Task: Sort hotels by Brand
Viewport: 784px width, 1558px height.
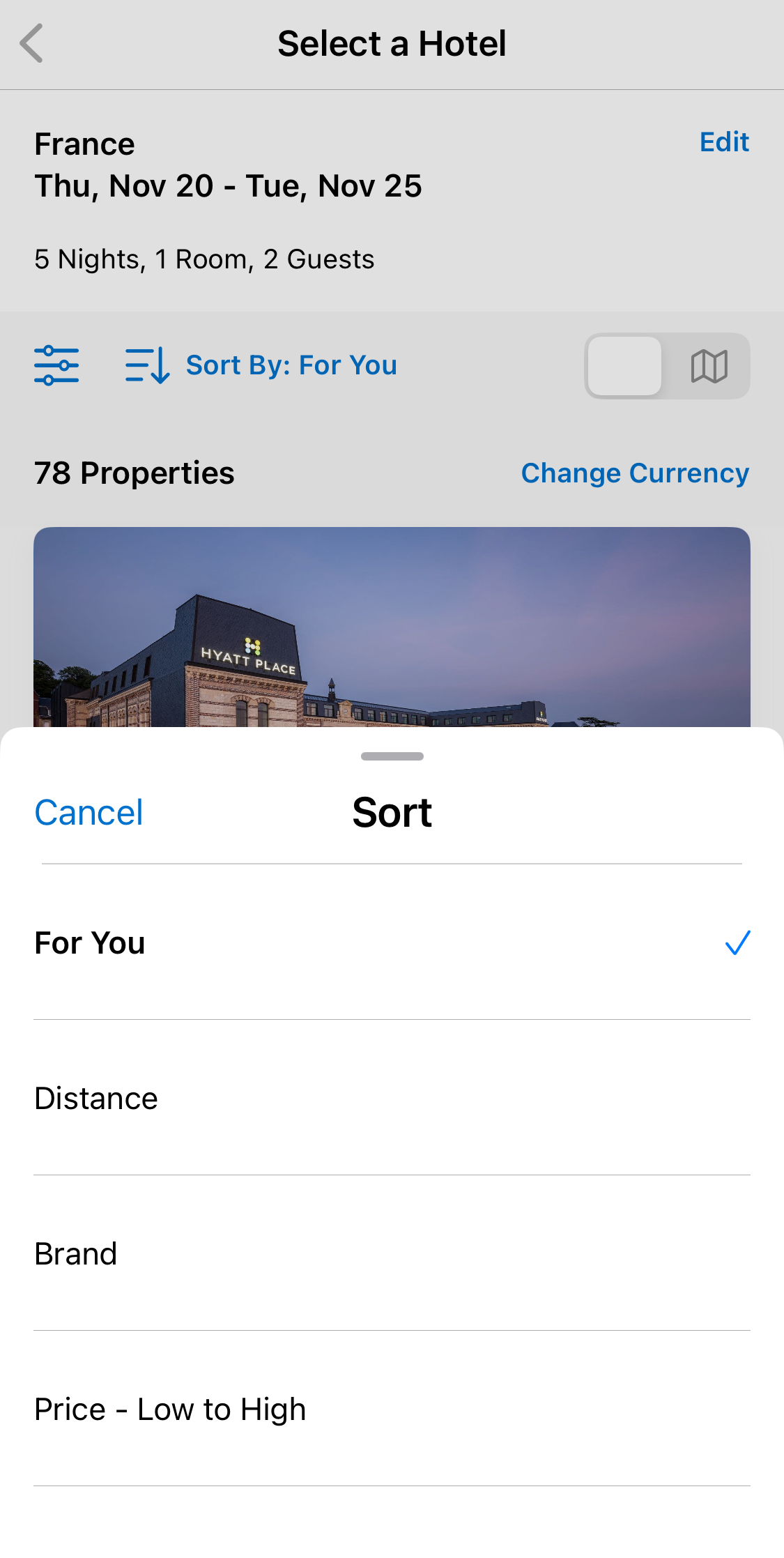Action: tap(75, 1253)
